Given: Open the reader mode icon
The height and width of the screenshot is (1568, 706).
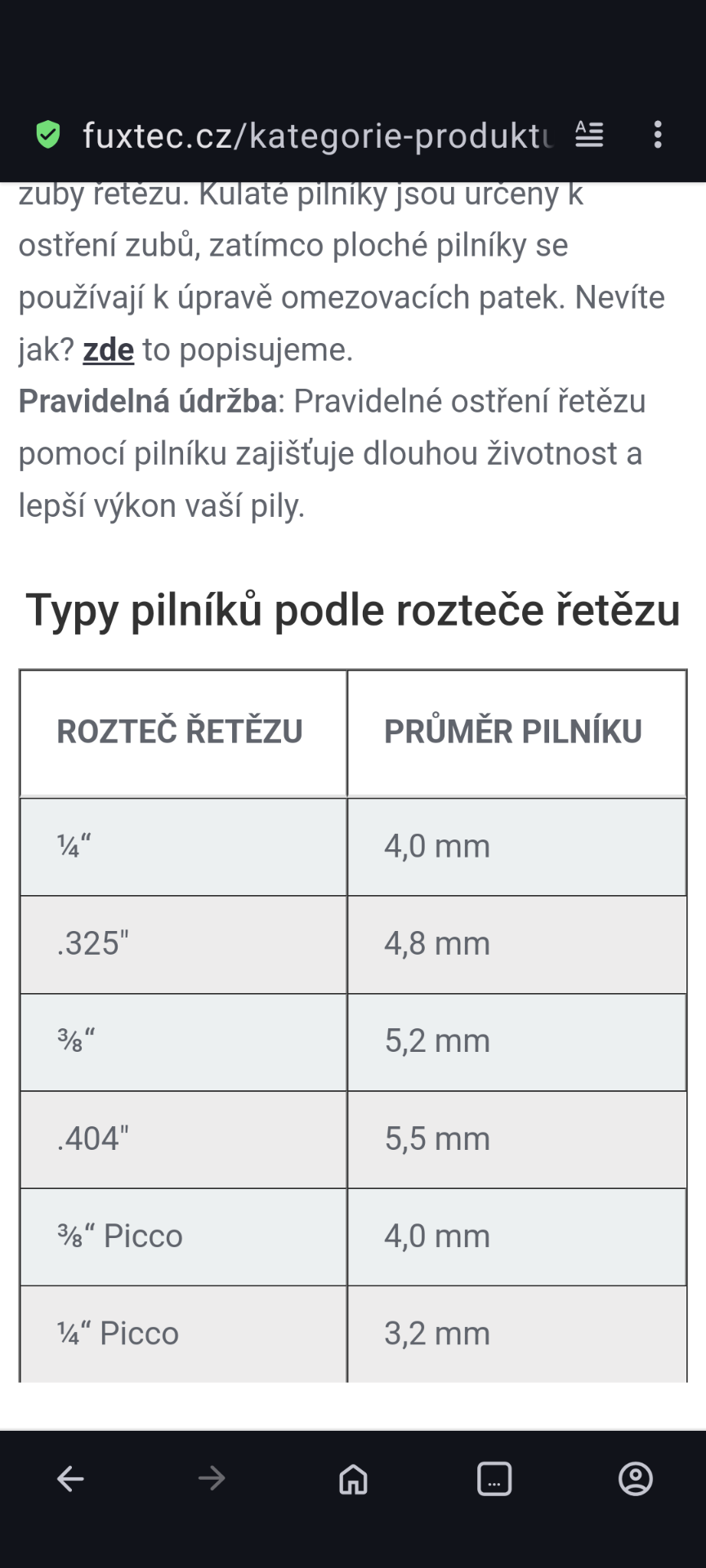Looking at the screenshot, I should point(589,134).
